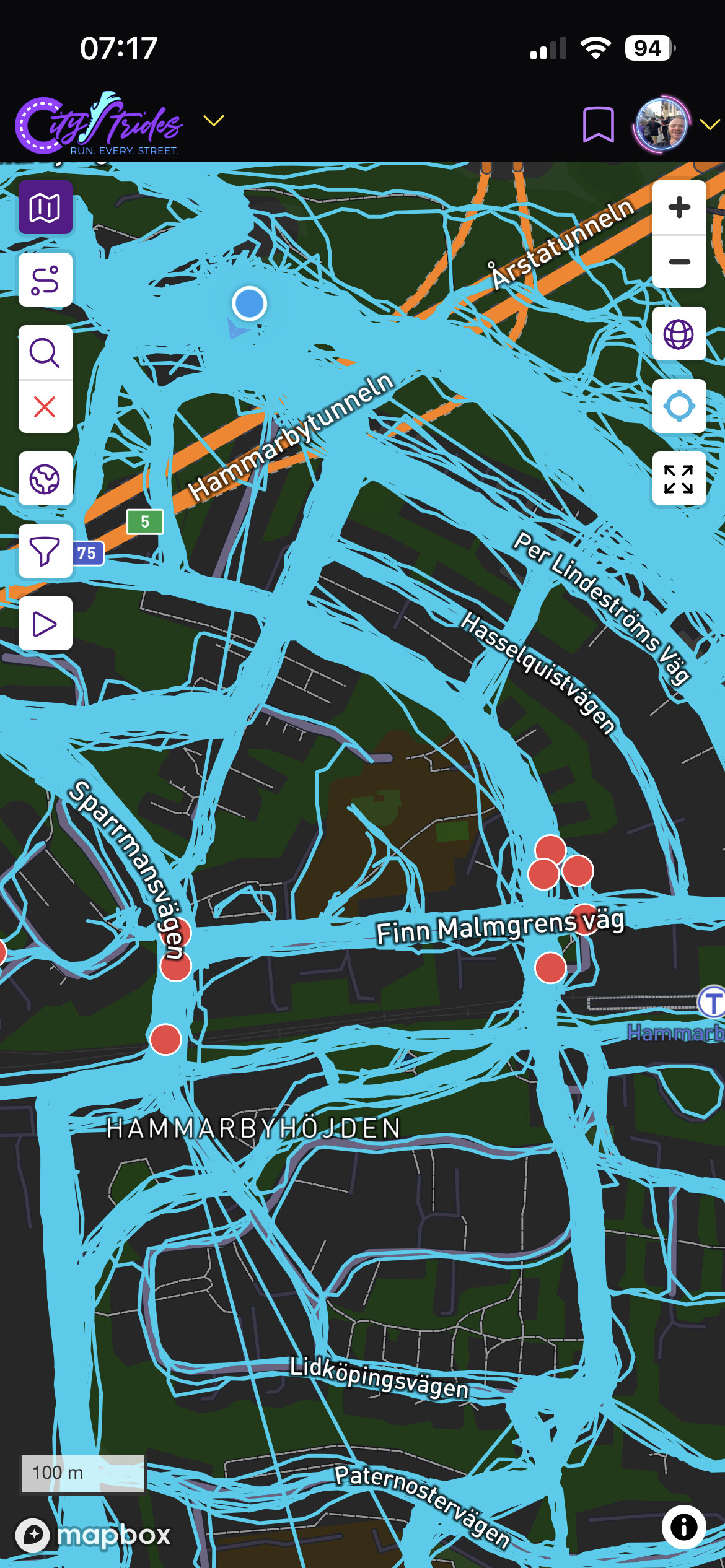
Task: Tap the play triangle button
Action: (45, 624)
